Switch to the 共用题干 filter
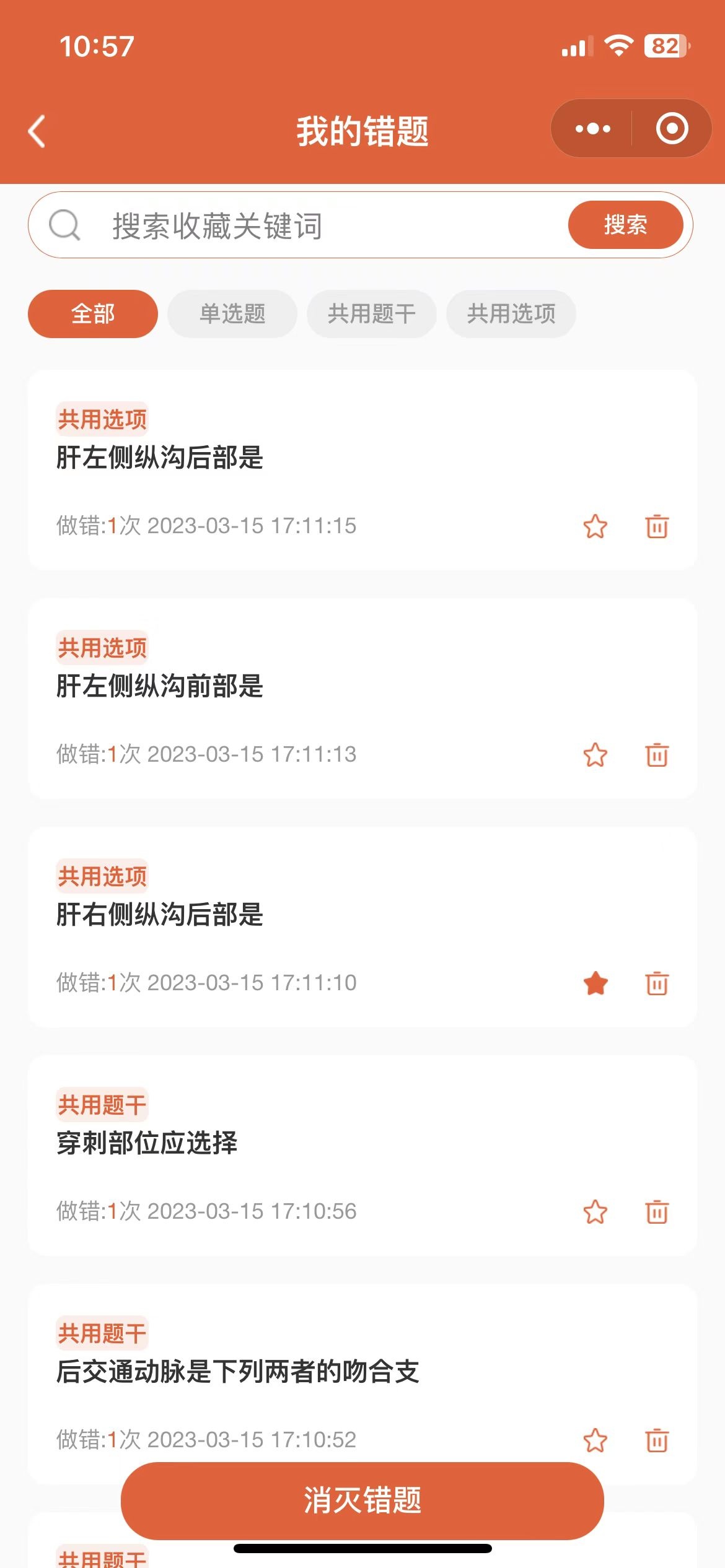The width and height of the screenshot is (725, 1568). coord(372,314)
